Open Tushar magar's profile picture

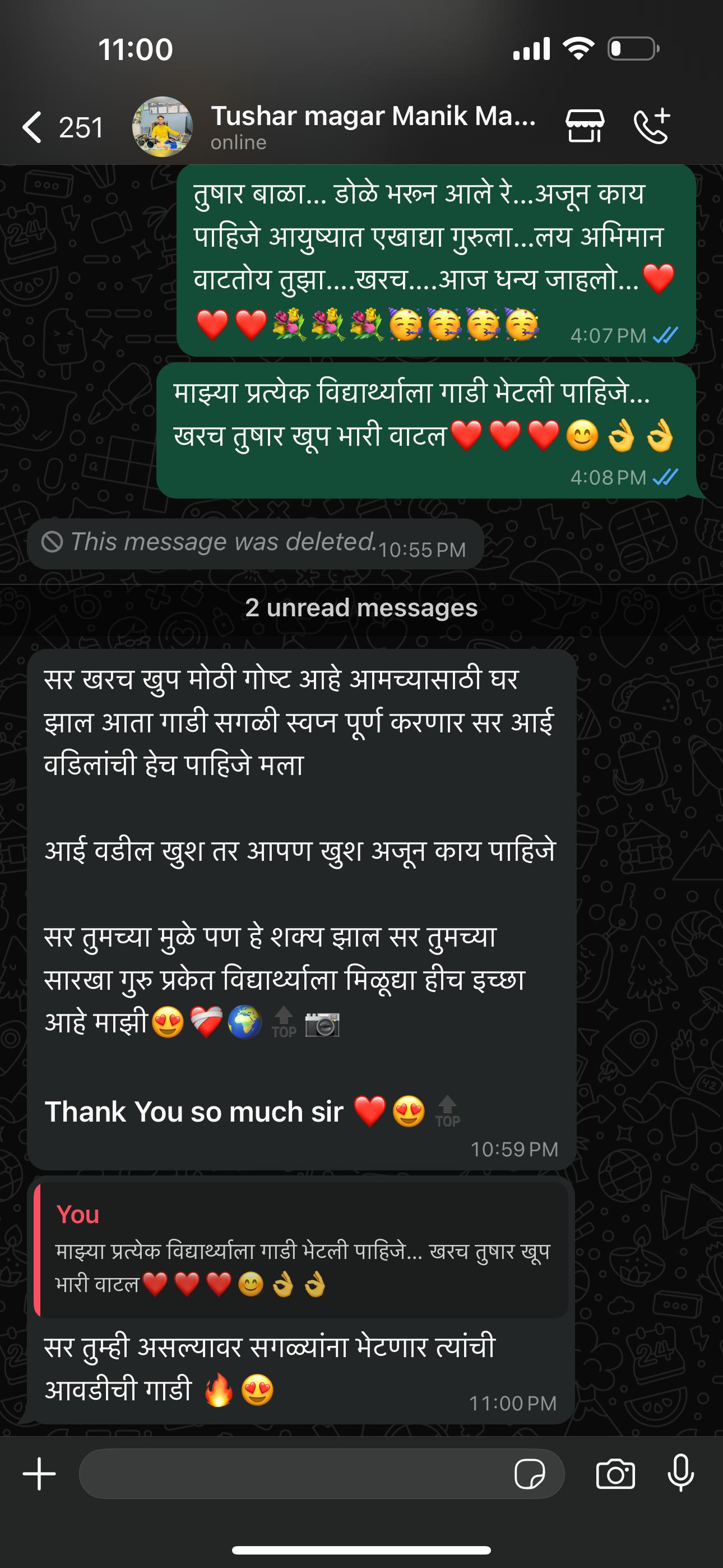point(163,127)
